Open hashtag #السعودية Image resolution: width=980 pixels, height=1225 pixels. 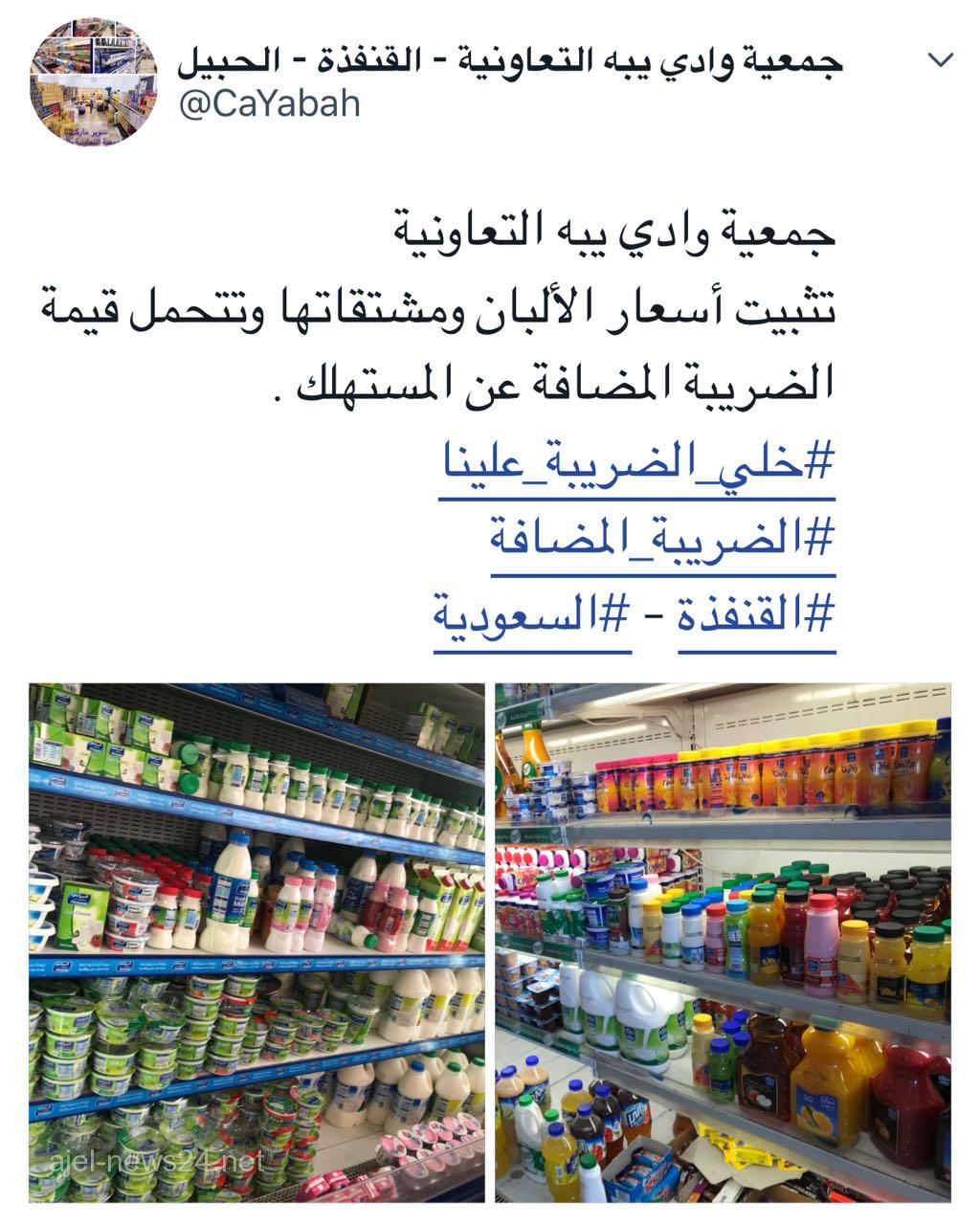pyautogui.click(x=533, y=616)
